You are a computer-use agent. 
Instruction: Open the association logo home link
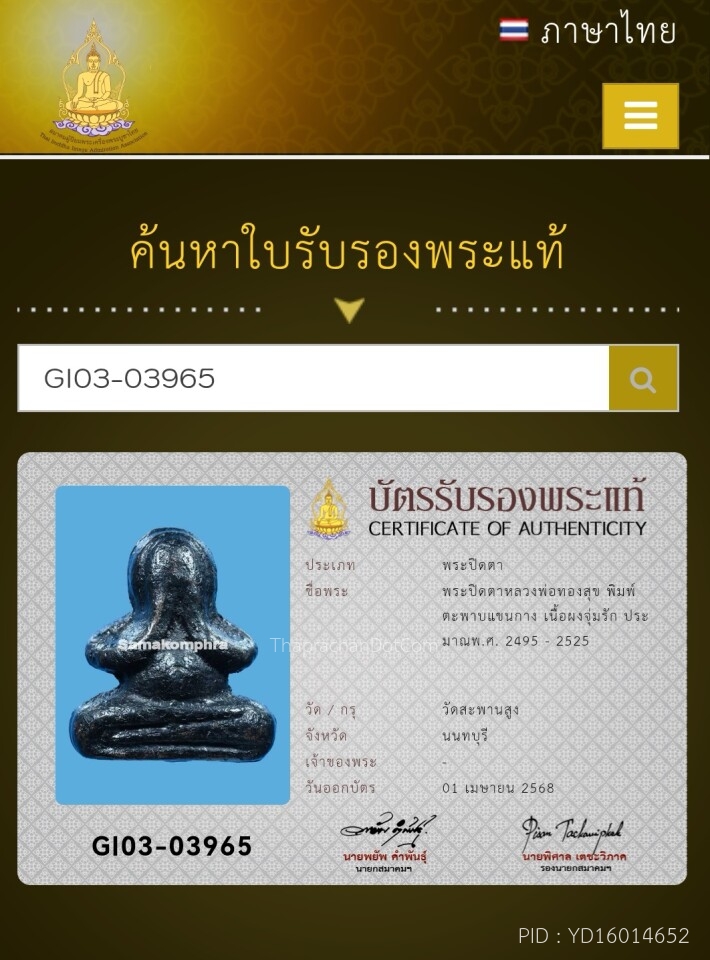tap(93, 85)
